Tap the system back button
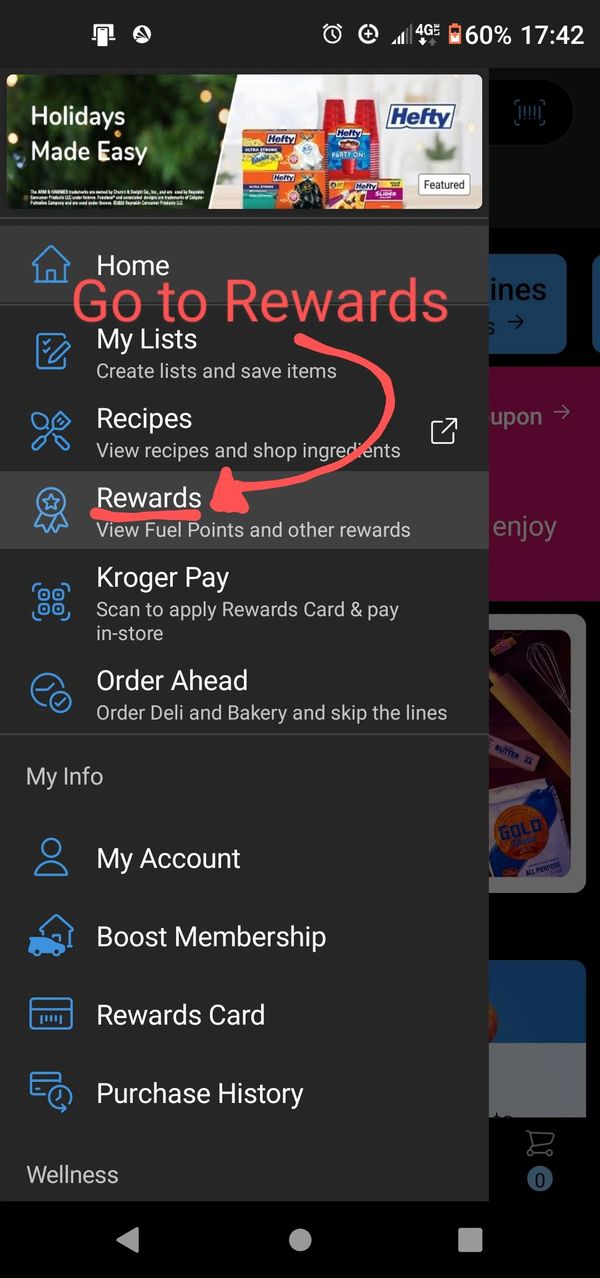This screenshot has height=1278, width=600. 128,1240
